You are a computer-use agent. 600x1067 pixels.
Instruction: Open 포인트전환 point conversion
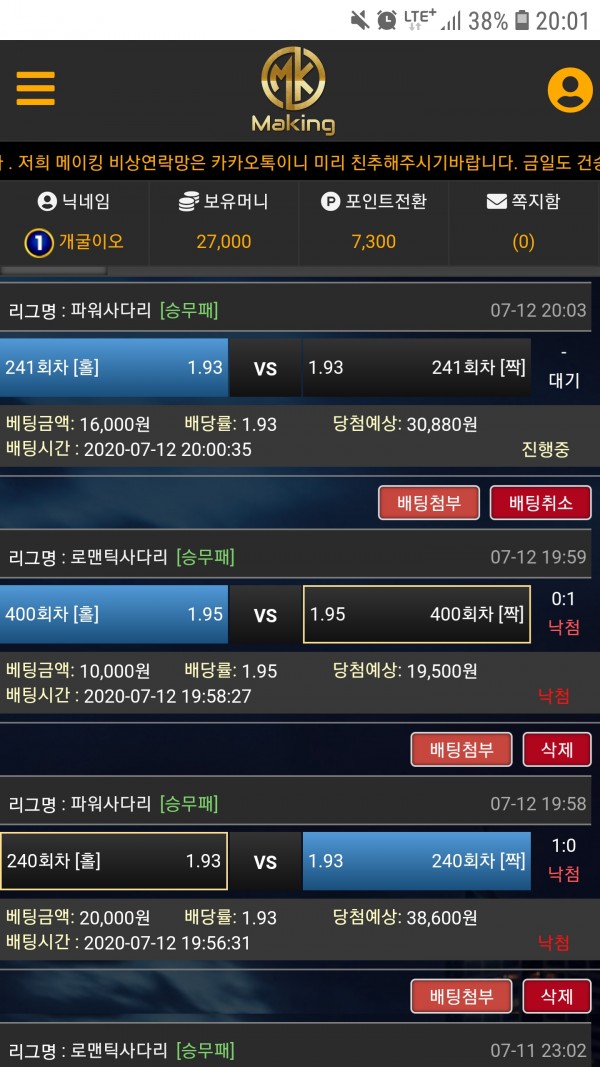(373, 220)
